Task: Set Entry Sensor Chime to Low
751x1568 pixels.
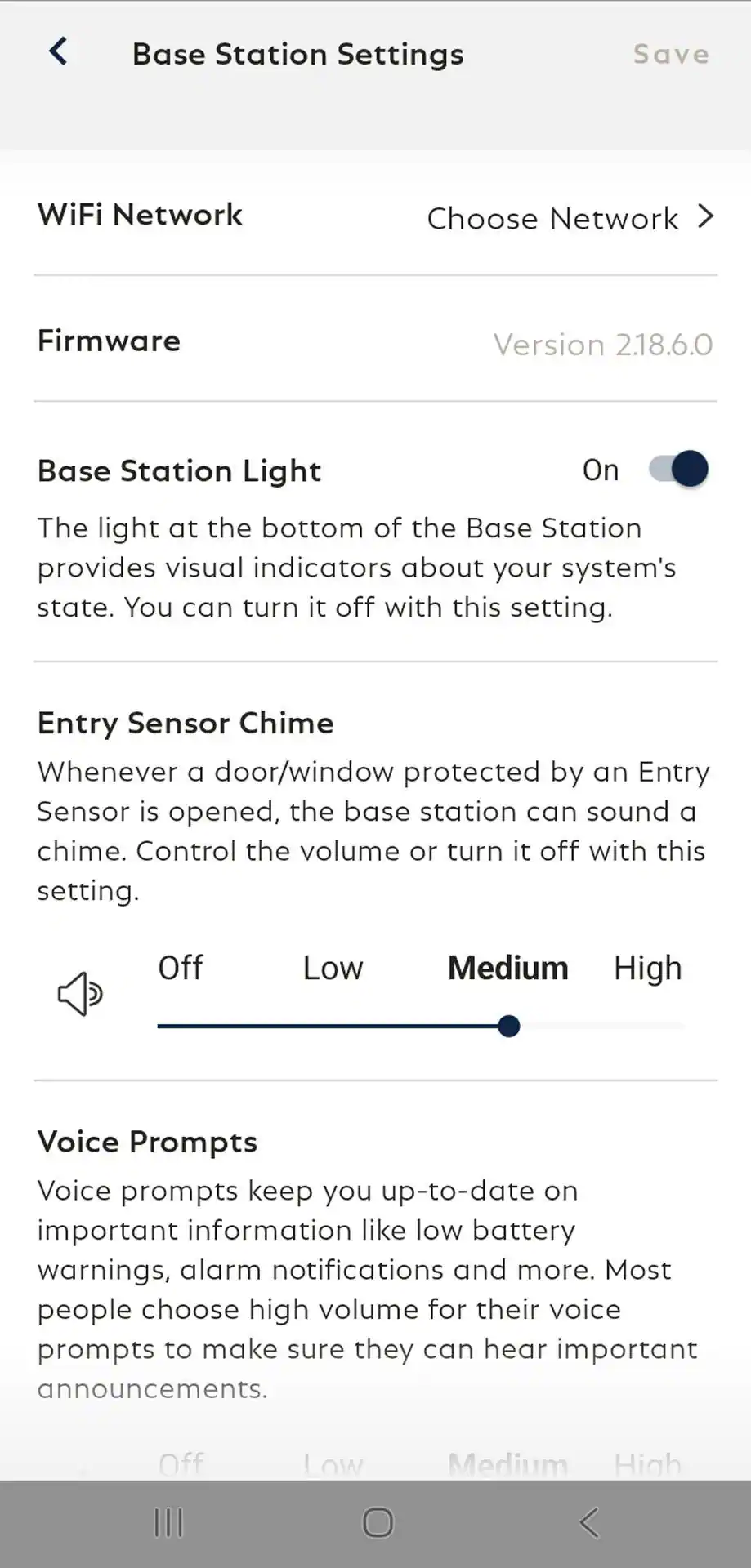Action: pyautogui.click(x=333, y=969)
